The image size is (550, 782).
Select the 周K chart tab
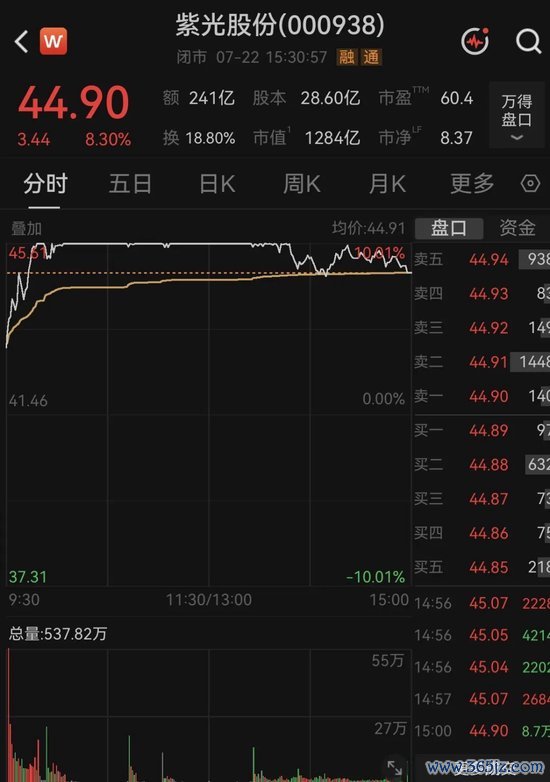[x=302, y=184]
